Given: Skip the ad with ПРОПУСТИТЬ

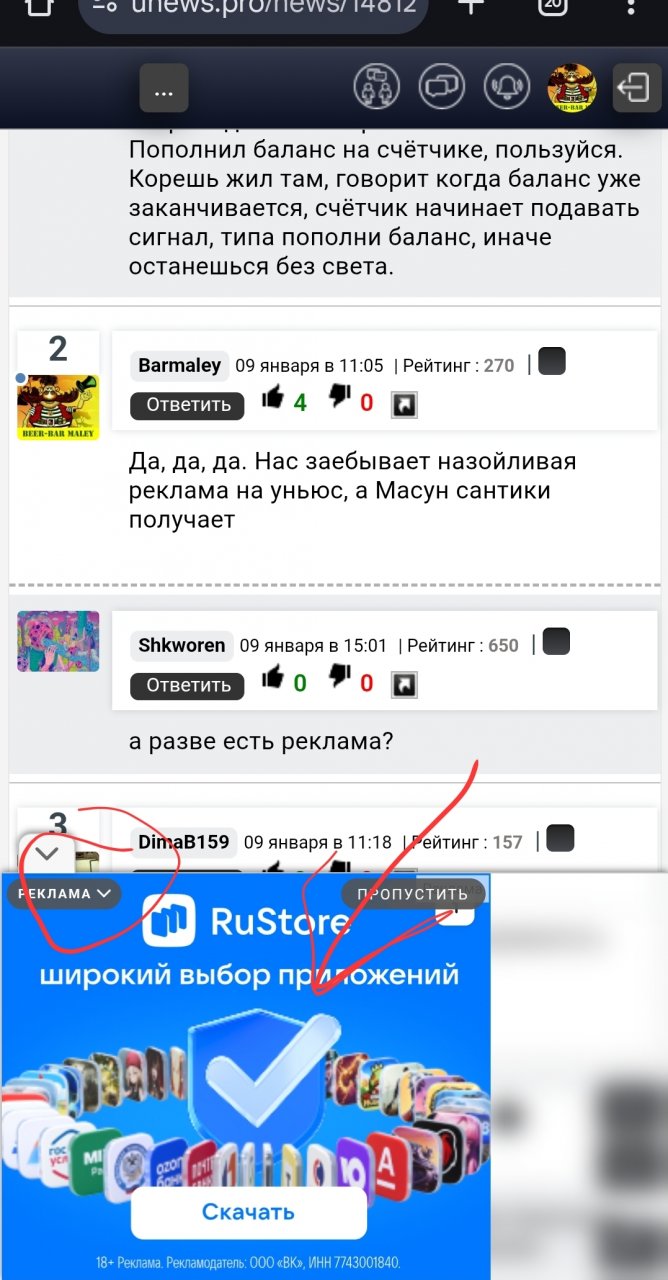Looking at the screenshot, I should (413, 893).
